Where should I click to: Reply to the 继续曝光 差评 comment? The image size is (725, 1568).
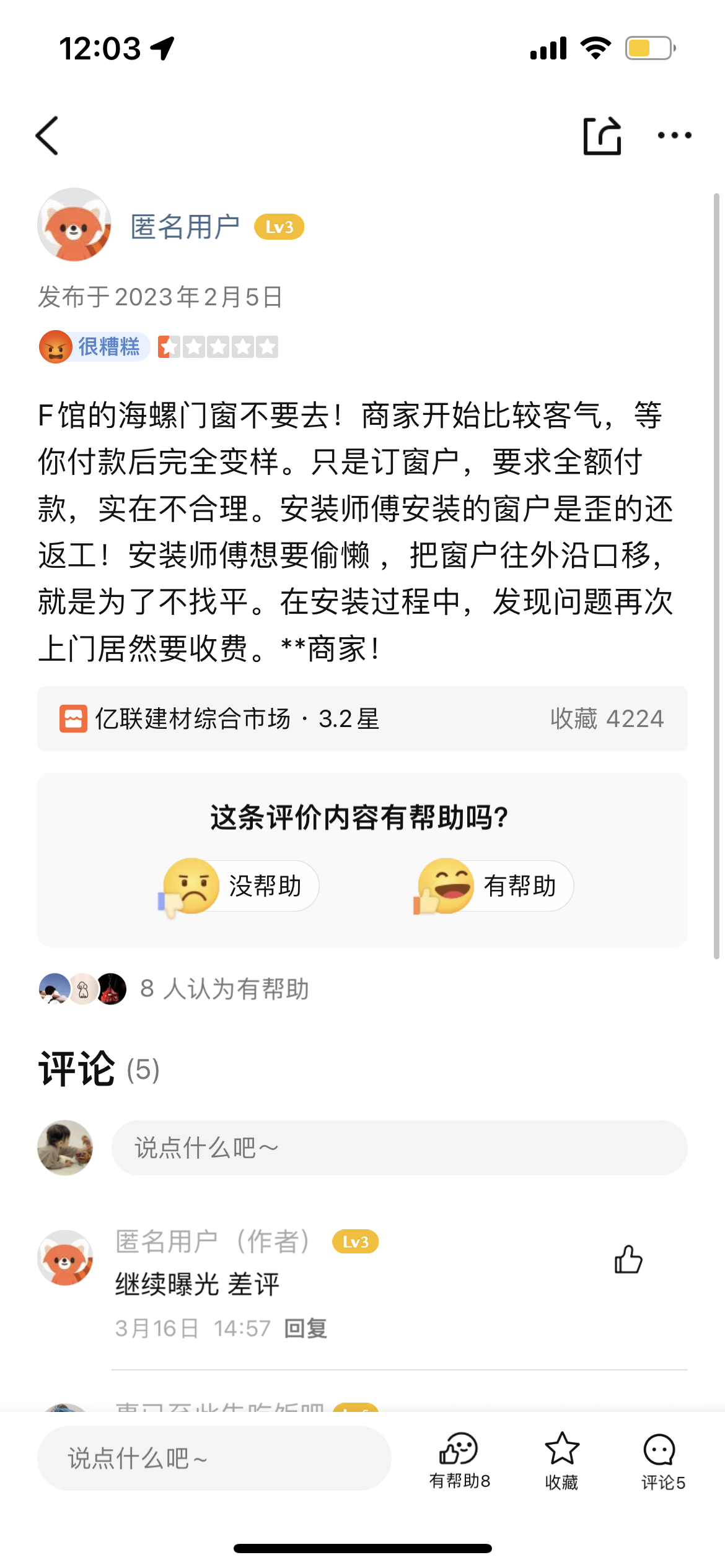click(305, 1328)
